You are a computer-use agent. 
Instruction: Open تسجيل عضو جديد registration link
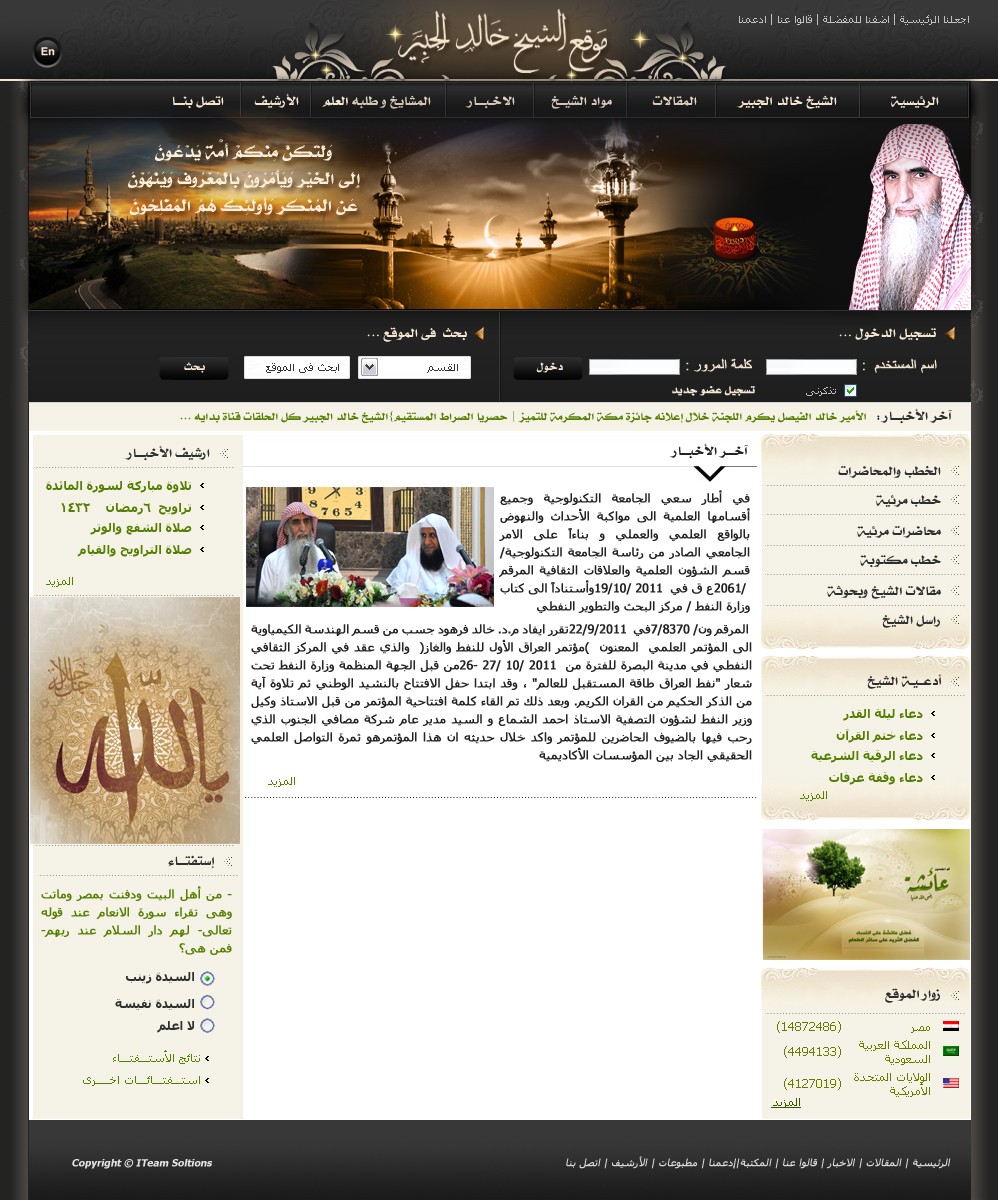click(x=713, y=391)
